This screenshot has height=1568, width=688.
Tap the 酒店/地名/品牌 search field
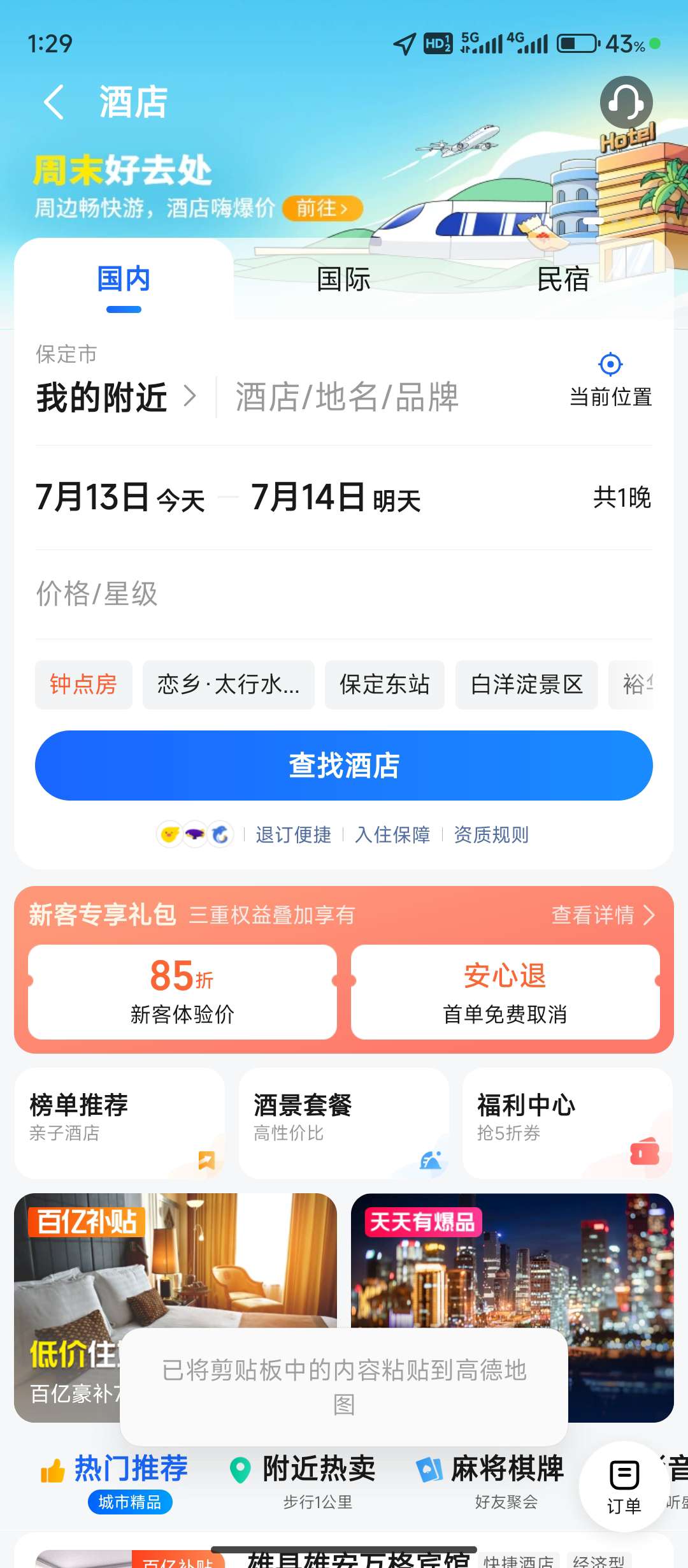[347, 397]
